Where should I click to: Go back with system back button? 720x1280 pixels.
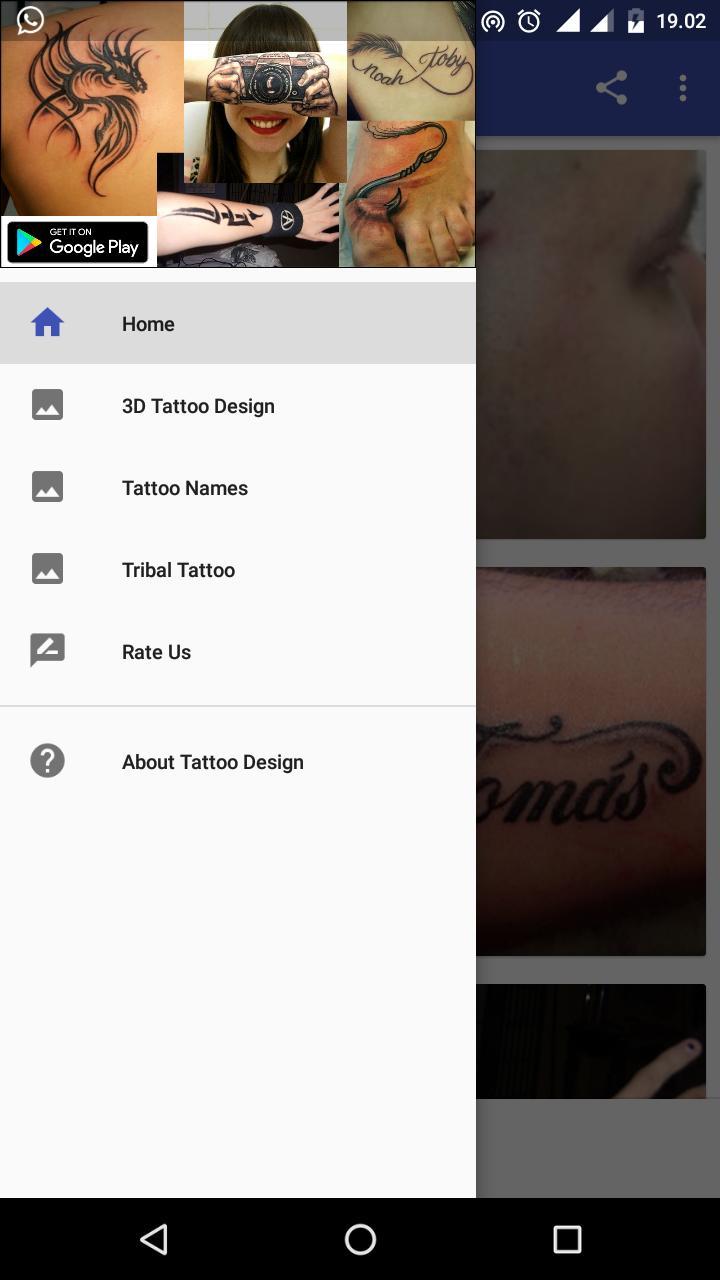pos(154,1240)
